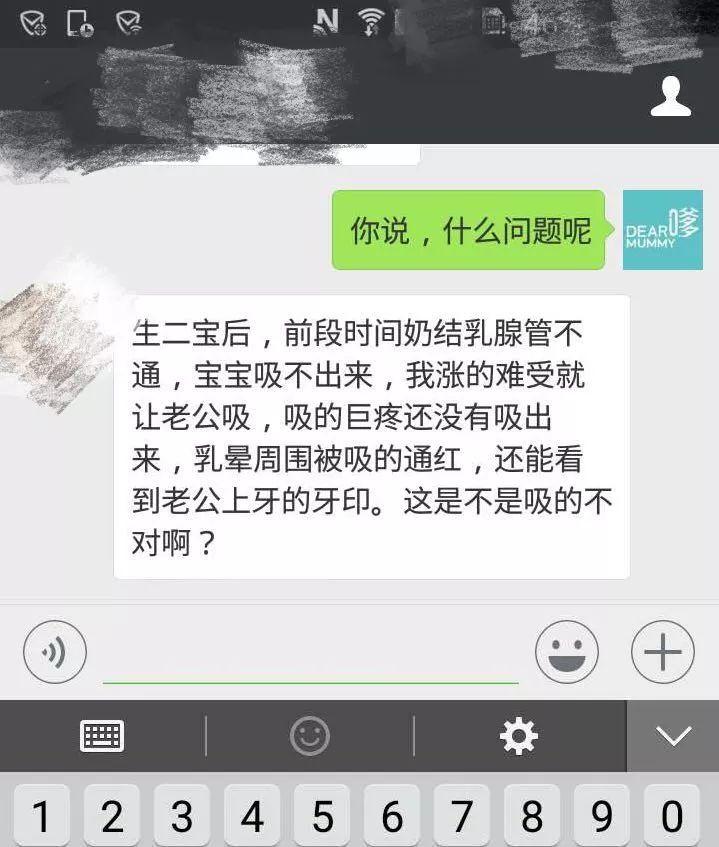Screen dimensions: 719x847
Task: Open the contact profile icon
Action: coord(670,97)
